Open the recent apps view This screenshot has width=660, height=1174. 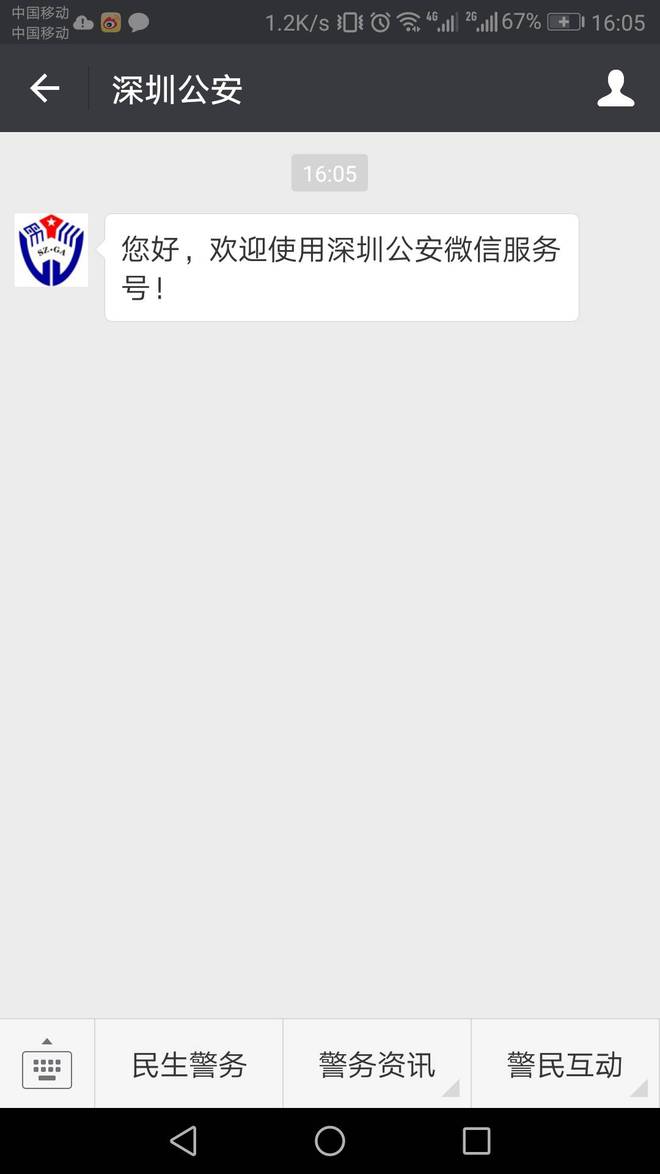click(476, 1141)
